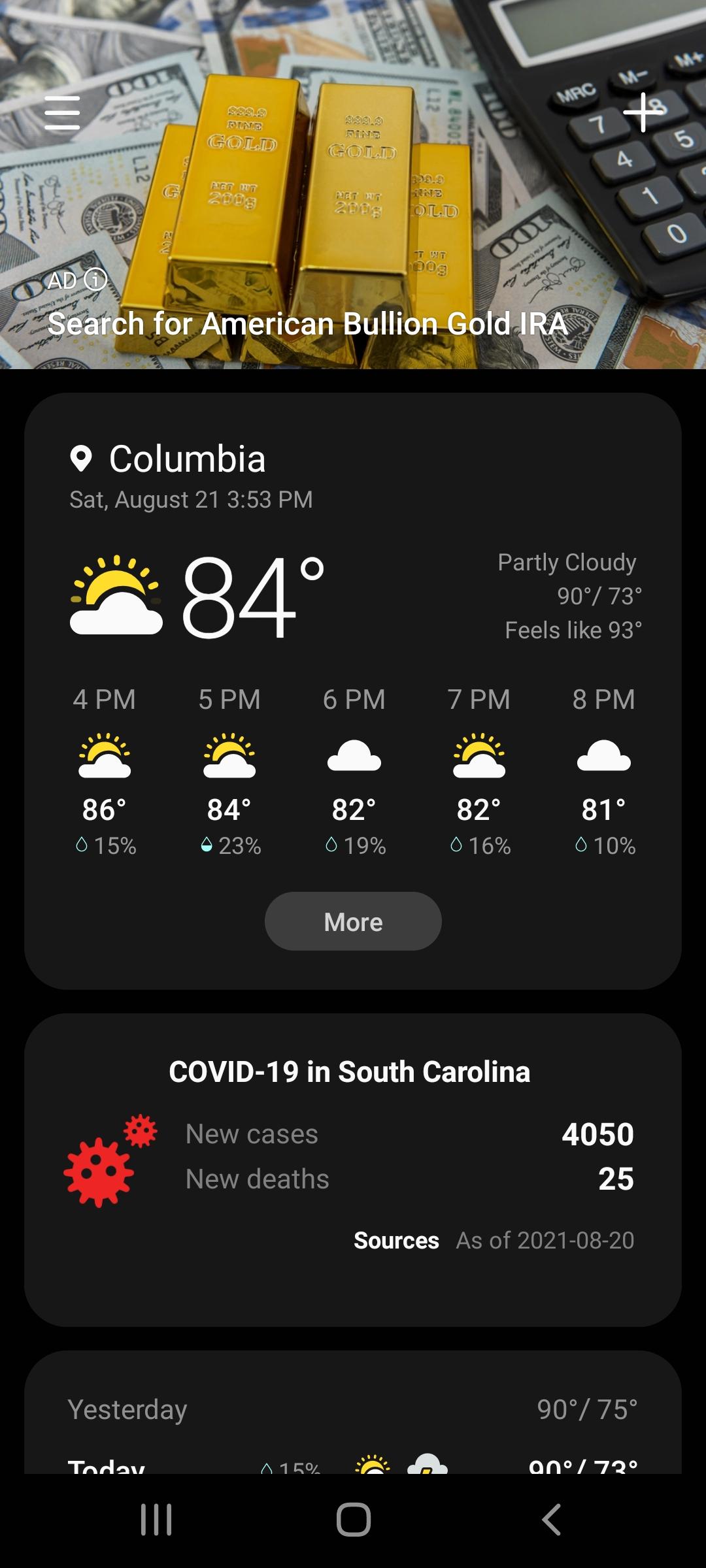The image size is (706, 1568).
Task: Open the Sources link for COVID data
Action: [397, 1240]
